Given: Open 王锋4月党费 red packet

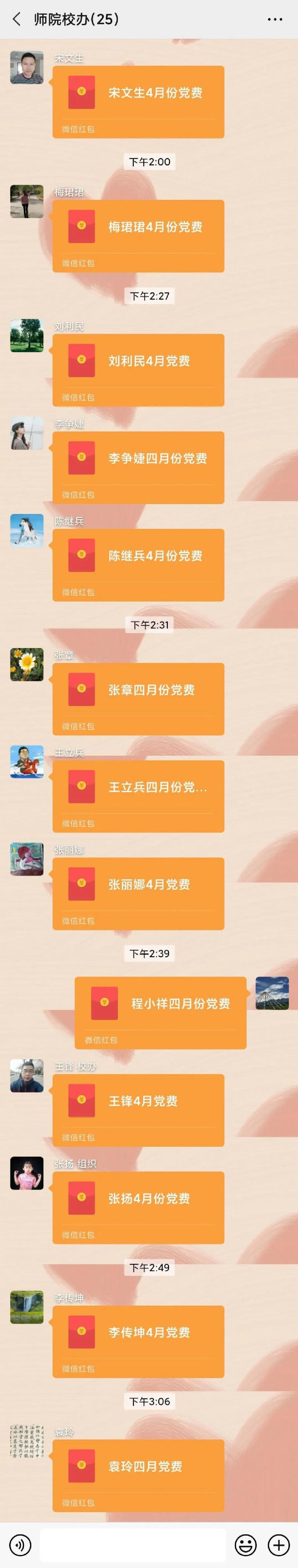Looking at the screenshot, I should pos(138,1109).
